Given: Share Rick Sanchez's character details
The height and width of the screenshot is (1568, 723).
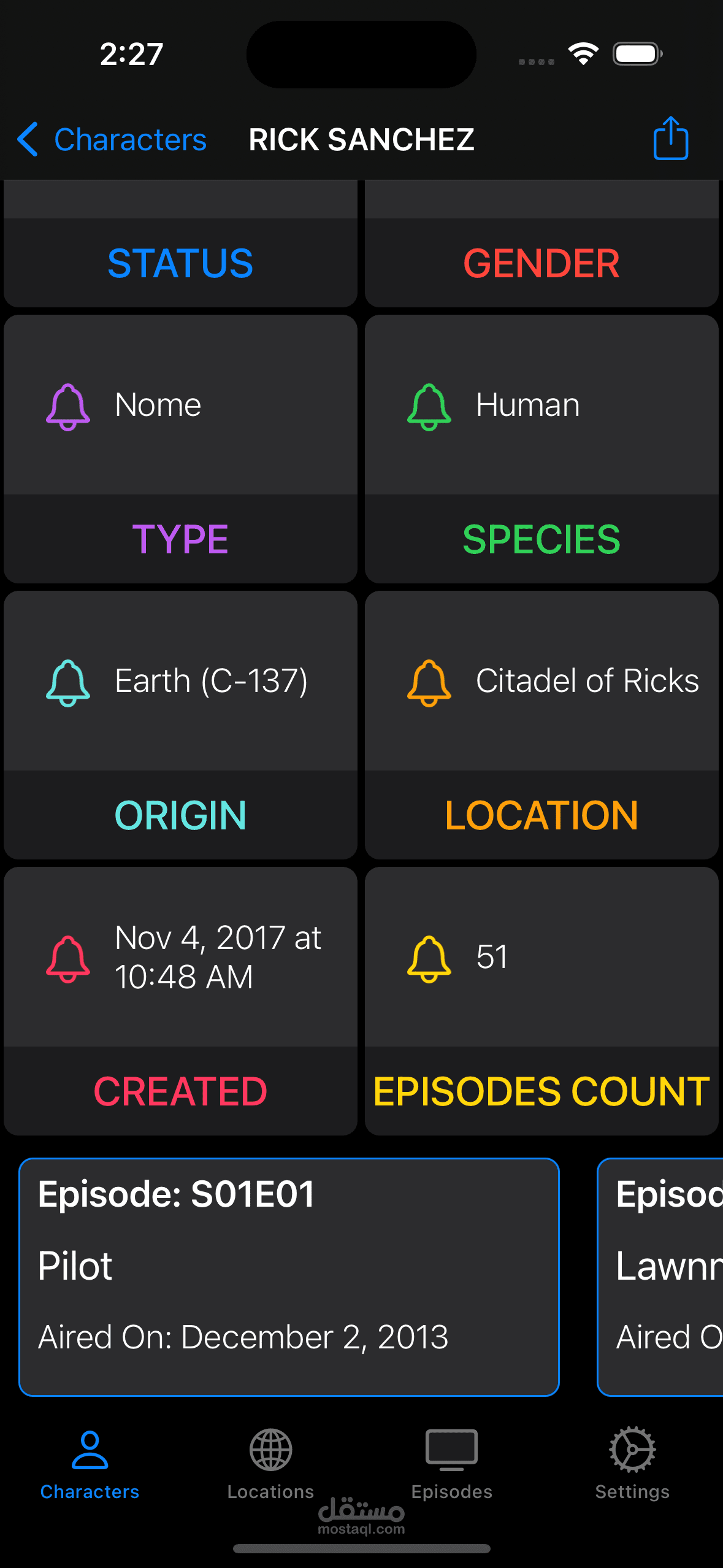Looking at the screenshot, I should [x=670, y=138].
